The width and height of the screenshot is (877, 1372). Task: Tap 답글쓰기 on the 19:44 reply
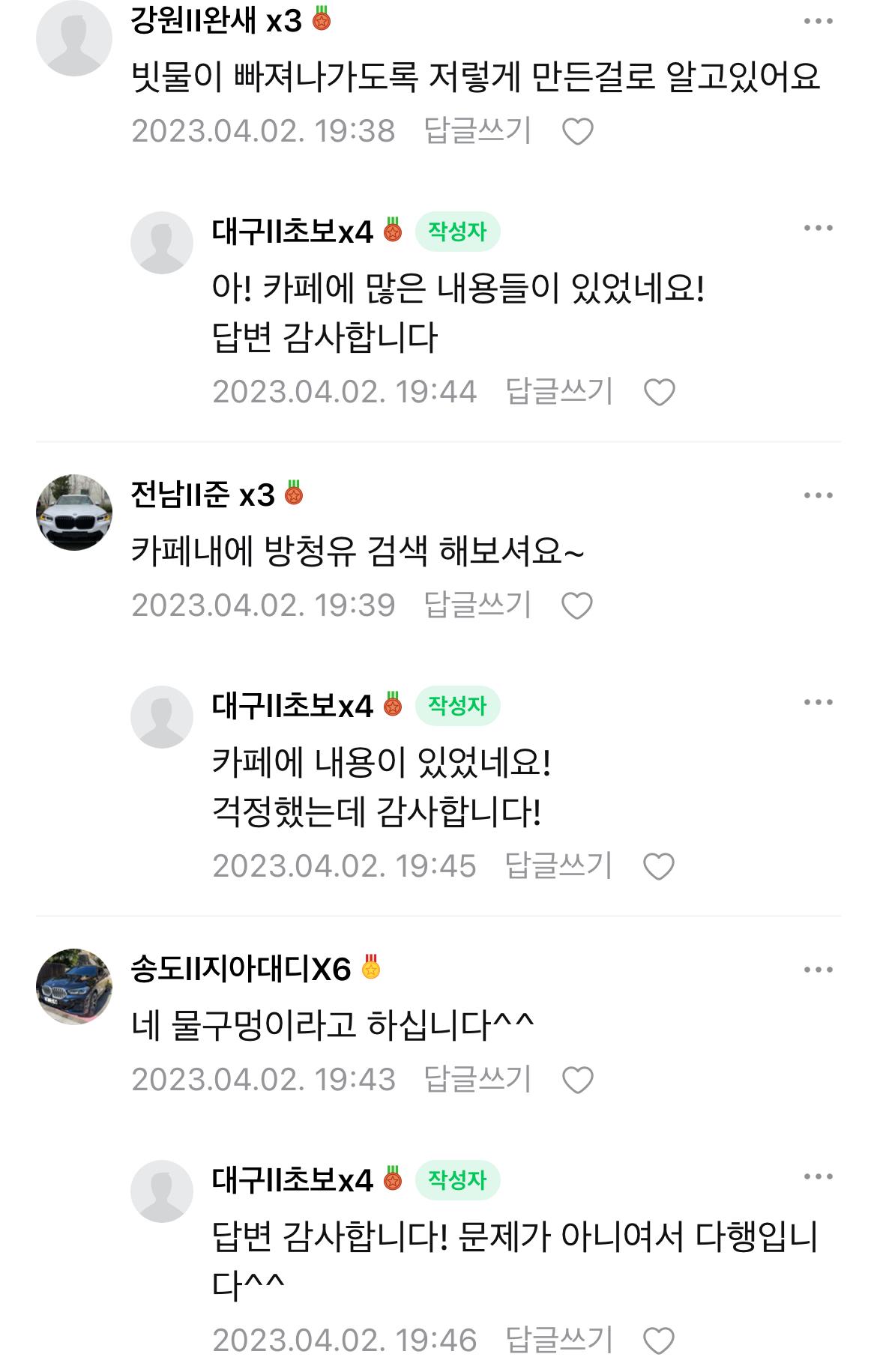pos(559,392)
